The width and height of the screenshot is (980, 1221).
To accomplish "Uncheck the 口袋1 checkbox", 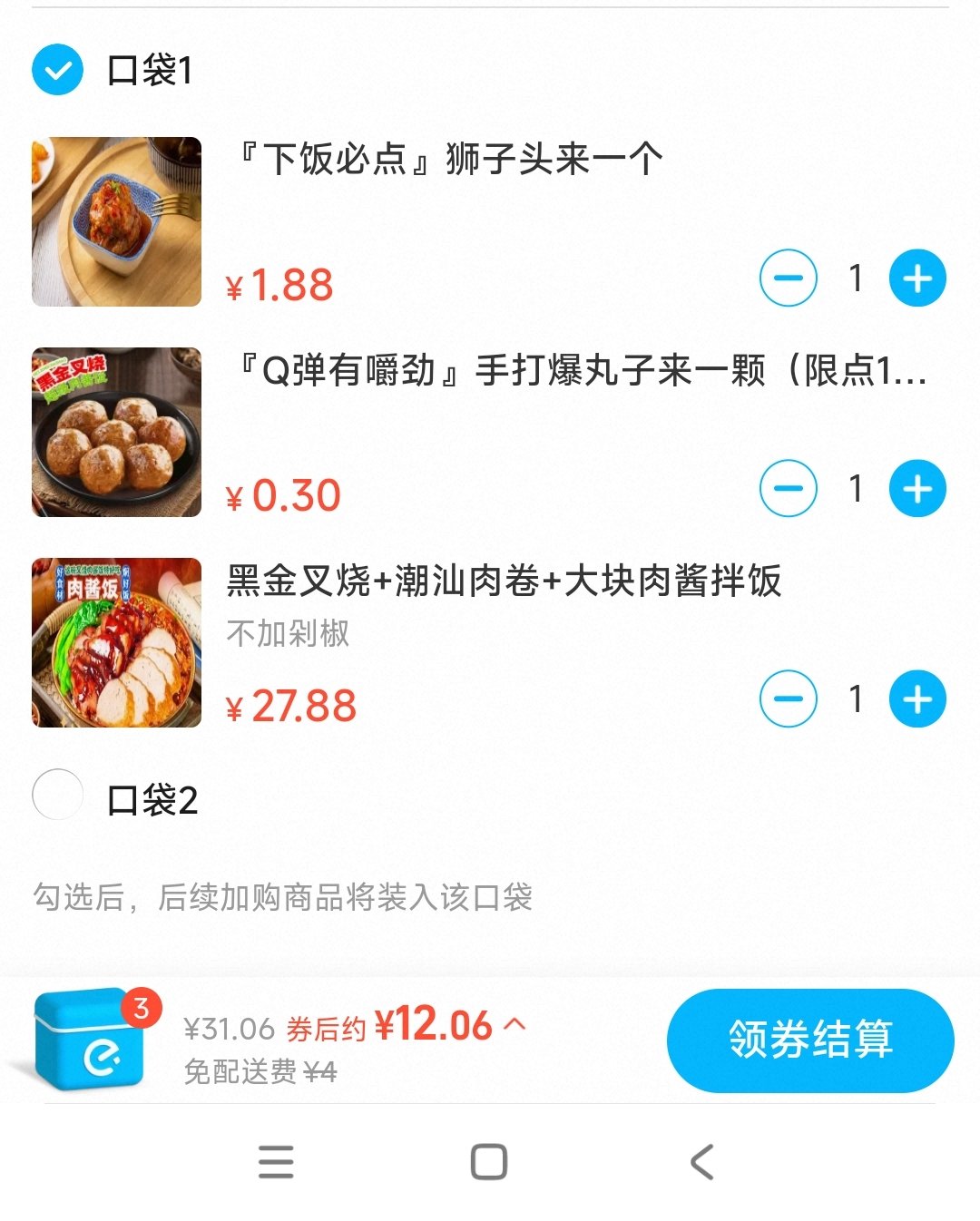I will click(x=57, y=70).
